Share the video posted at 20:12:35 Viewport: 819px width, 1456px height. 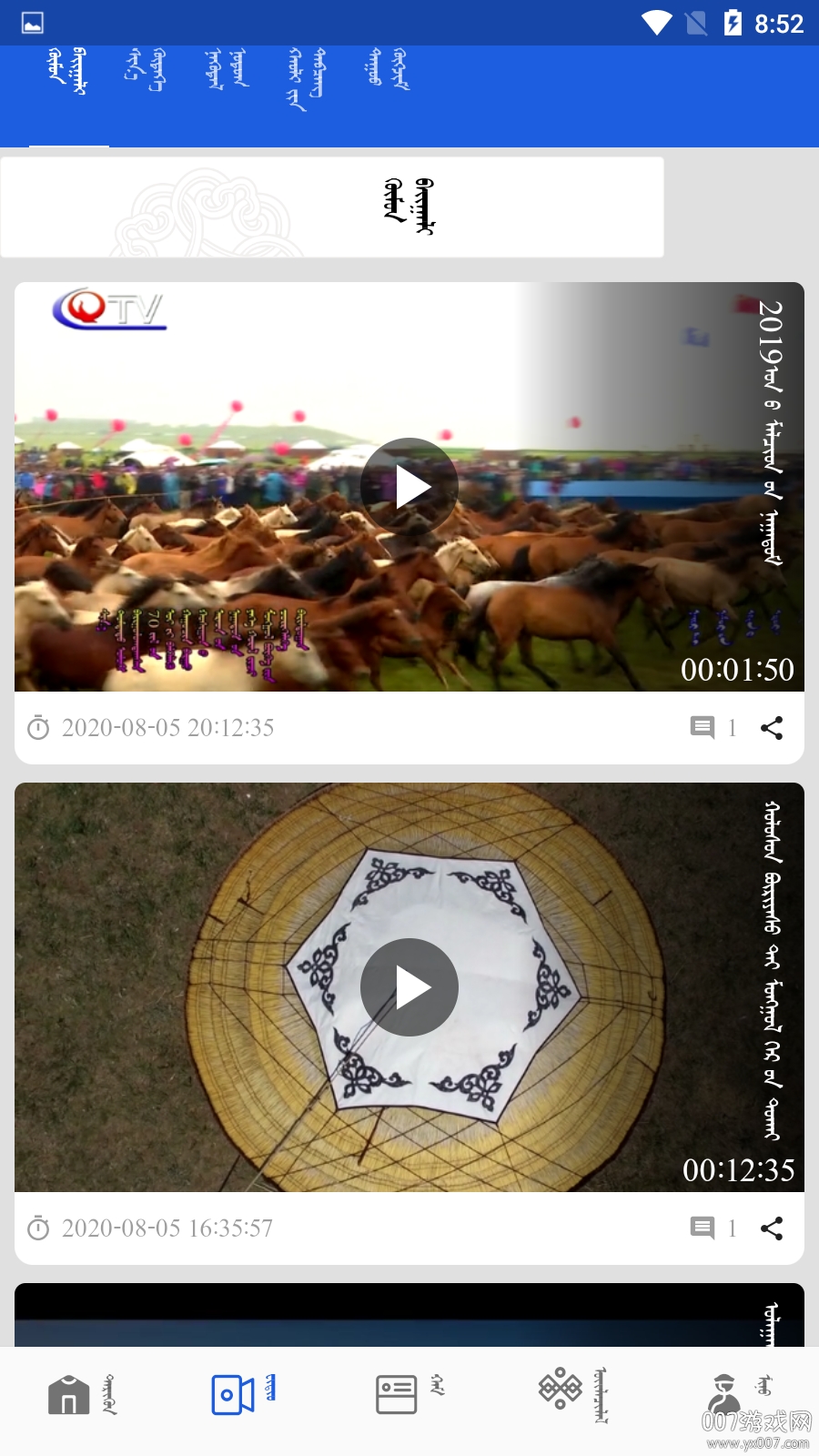point(772,728)
